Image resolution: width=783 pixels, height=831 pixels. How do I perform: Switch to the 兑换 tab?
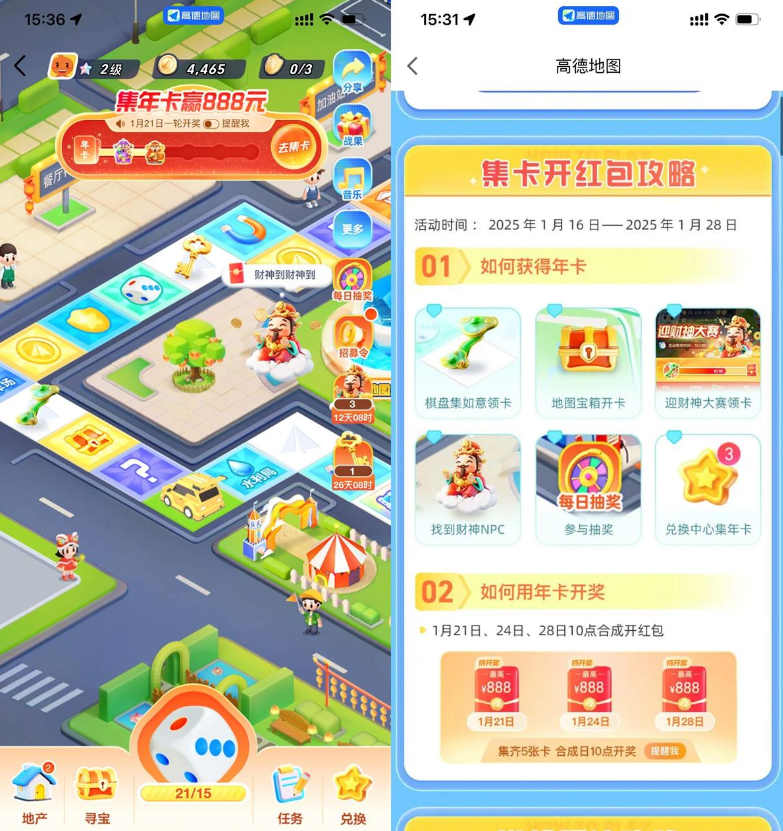(x=352, y=795)
